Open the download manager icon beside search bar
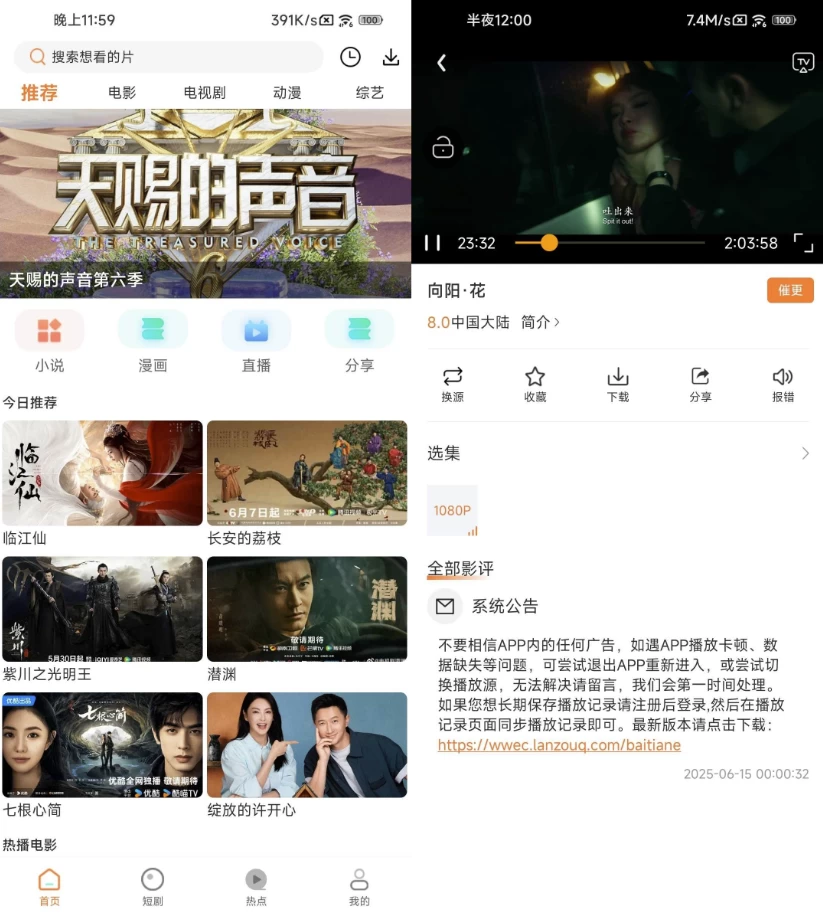 [x=390, y=57]
